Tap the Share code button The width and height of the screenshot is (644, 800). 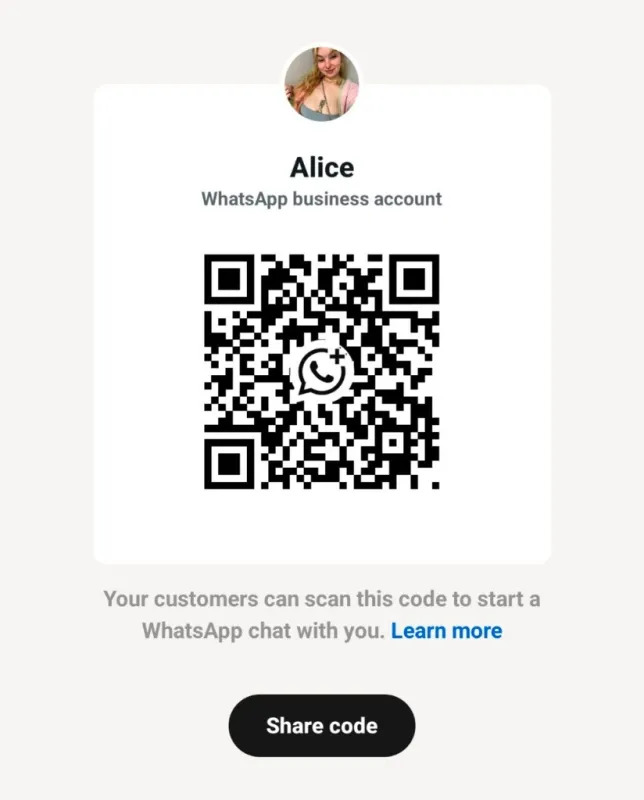[321, 725]
